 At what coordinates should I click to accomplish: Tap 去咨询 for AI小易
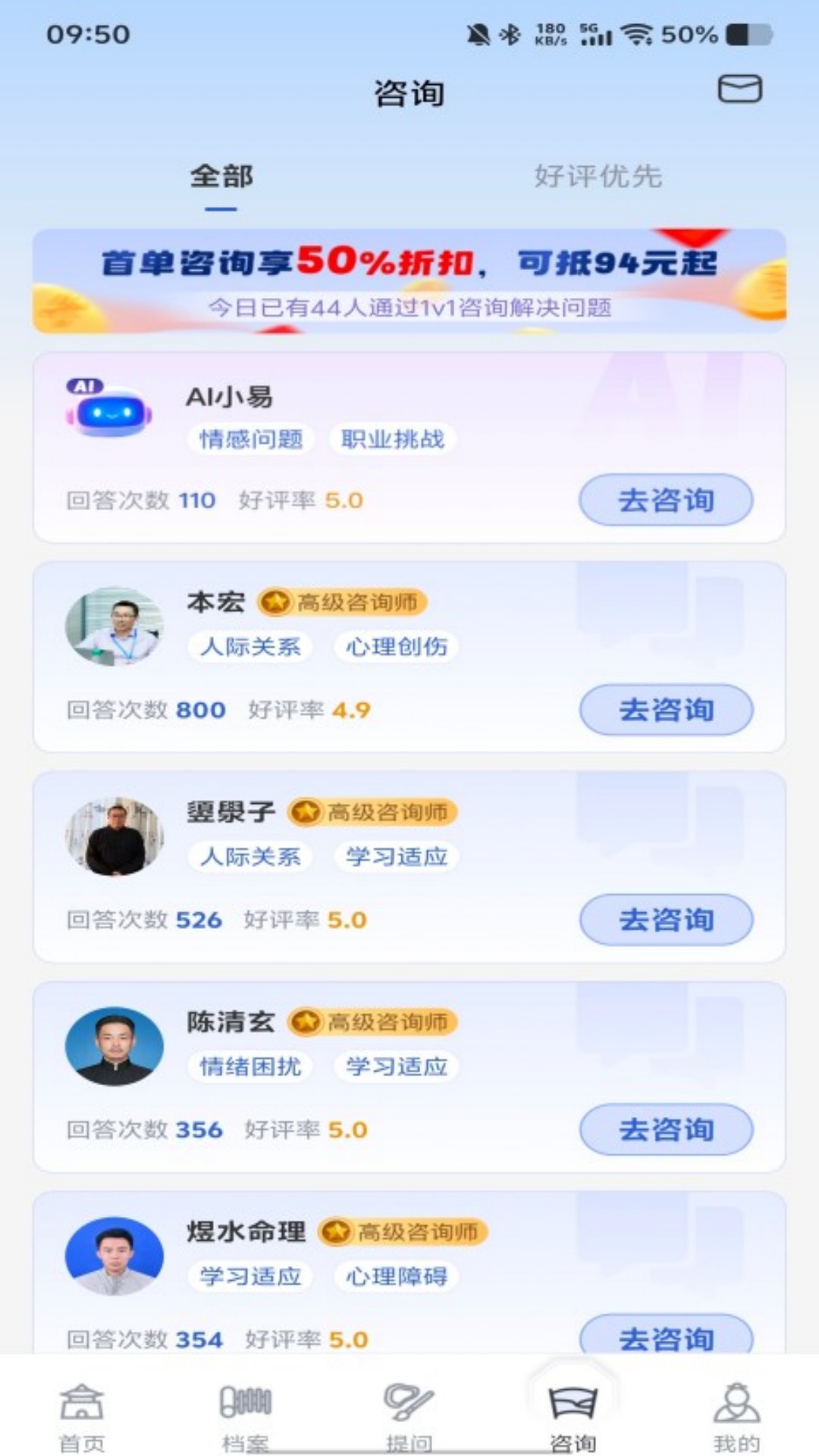click(x=665, y=500)
